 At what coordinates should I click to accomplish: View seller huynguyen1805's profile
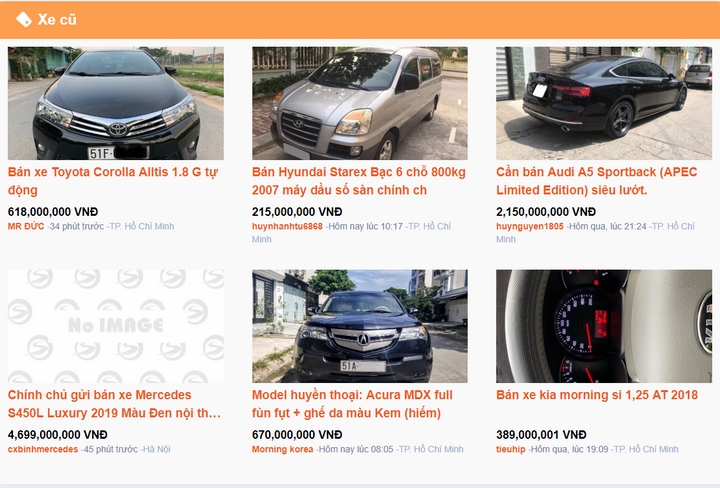point(530,227)
